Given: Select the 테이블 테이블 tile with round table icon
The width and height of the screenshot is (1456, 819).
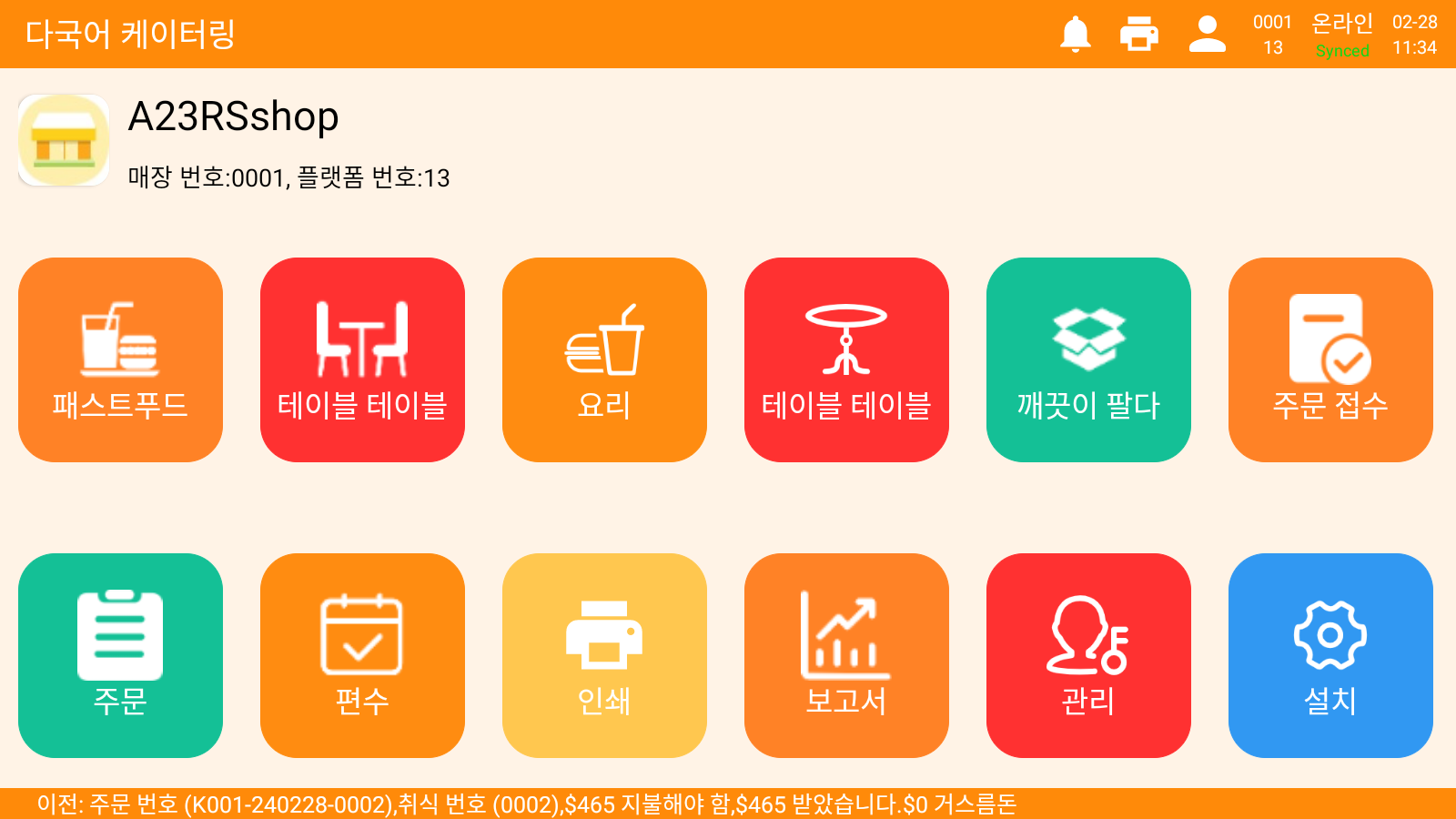Looking at the screenshot, I should pyautogui.click(x=846, y=359).
